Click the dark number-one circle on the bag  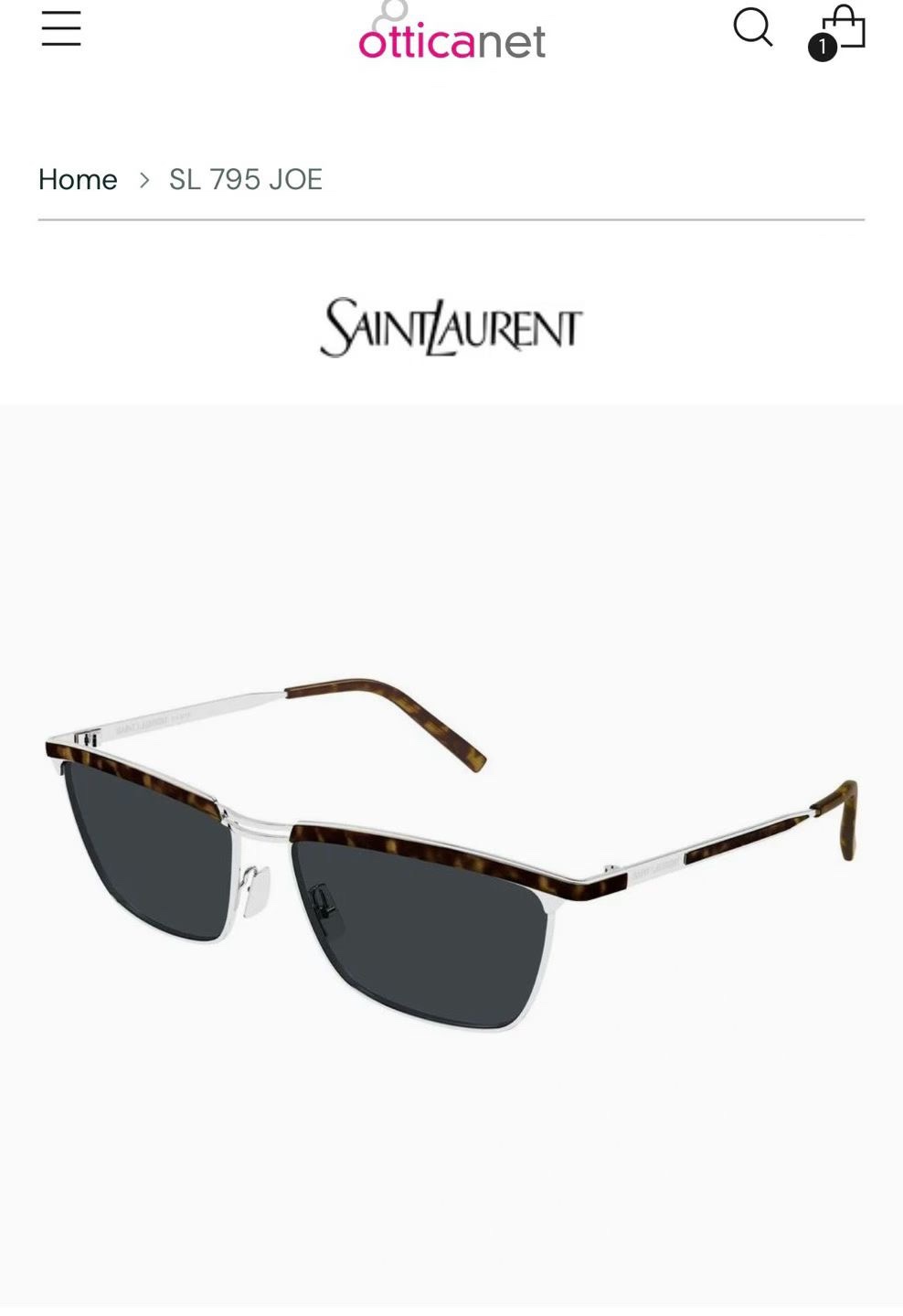point(823,44)
